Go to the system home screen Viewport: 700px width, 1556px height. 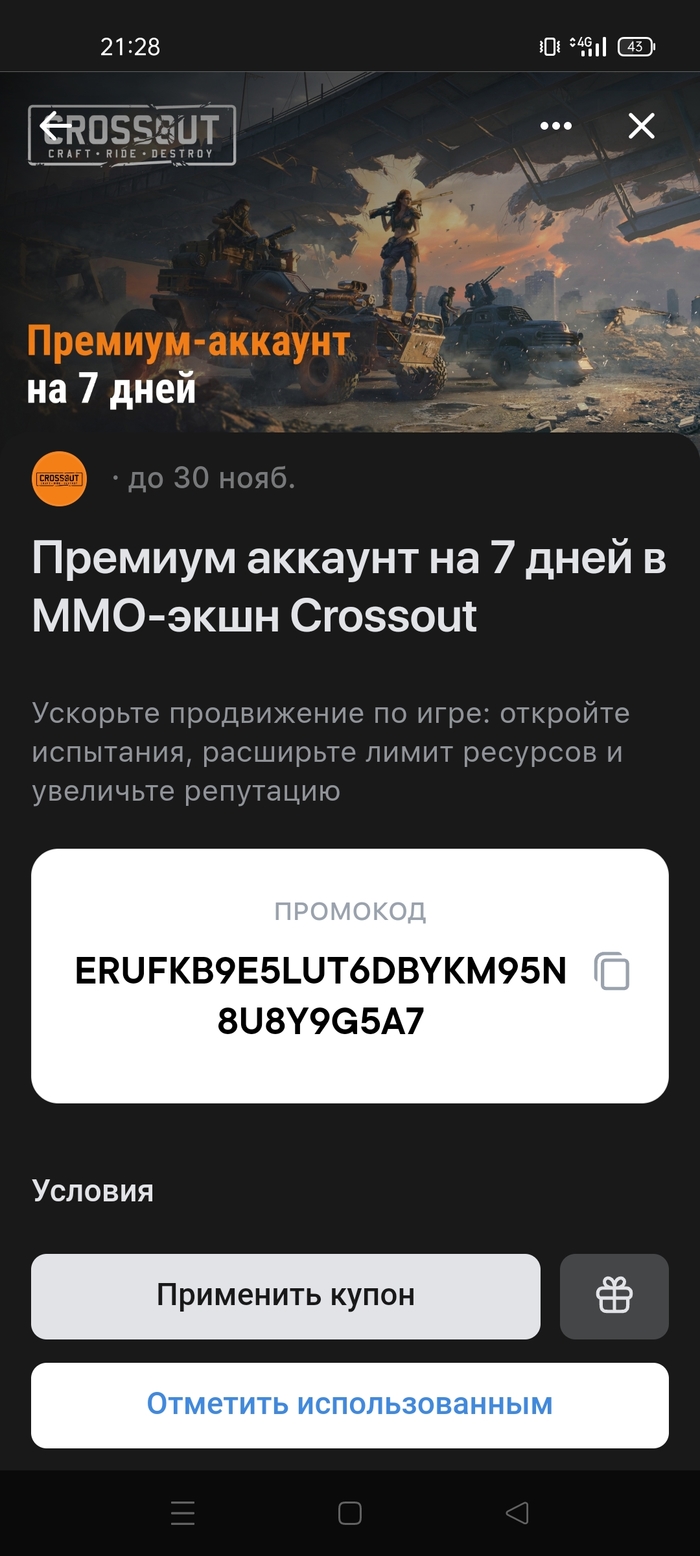coord(350,1513)
